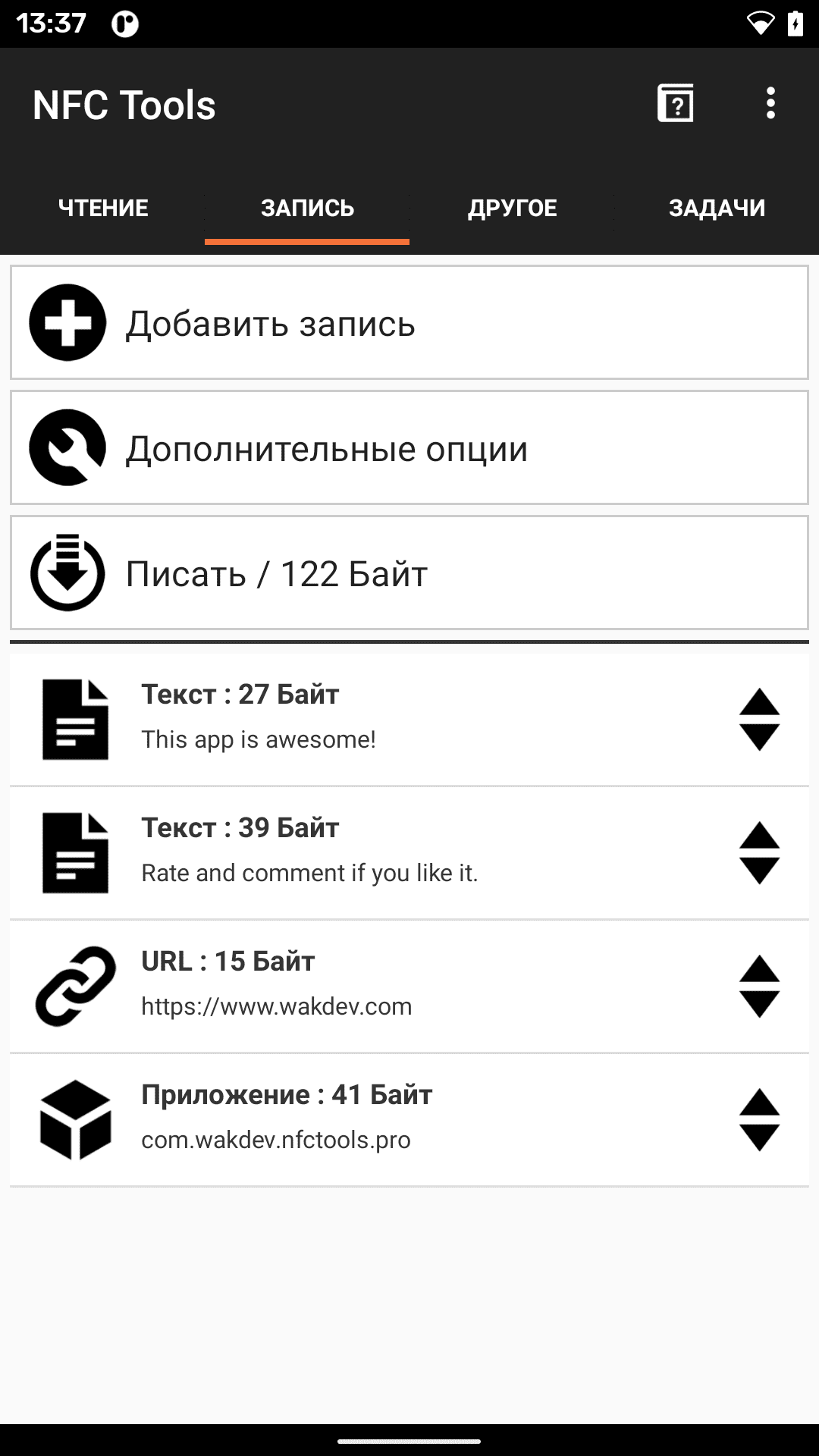Move 'Rate and comment' record up
Screen dimensions: 819x1456
coord(759,835)
